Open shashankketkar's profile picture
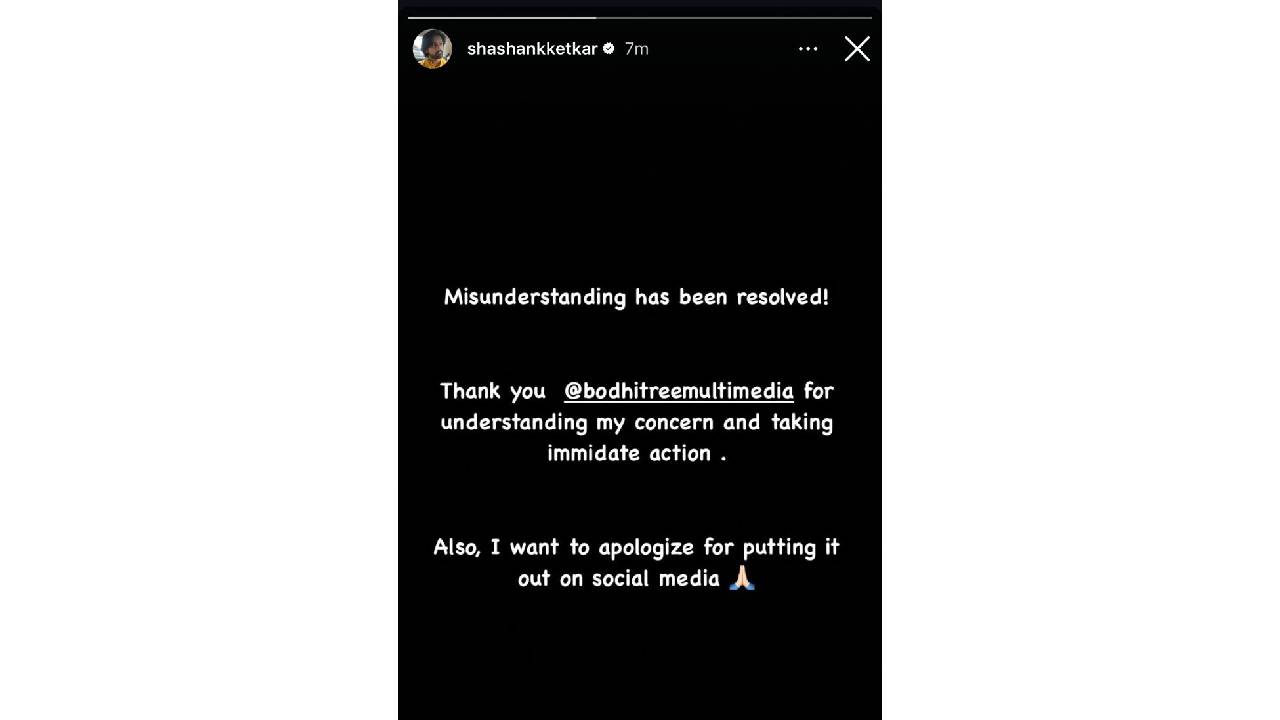 pos(432,49)
